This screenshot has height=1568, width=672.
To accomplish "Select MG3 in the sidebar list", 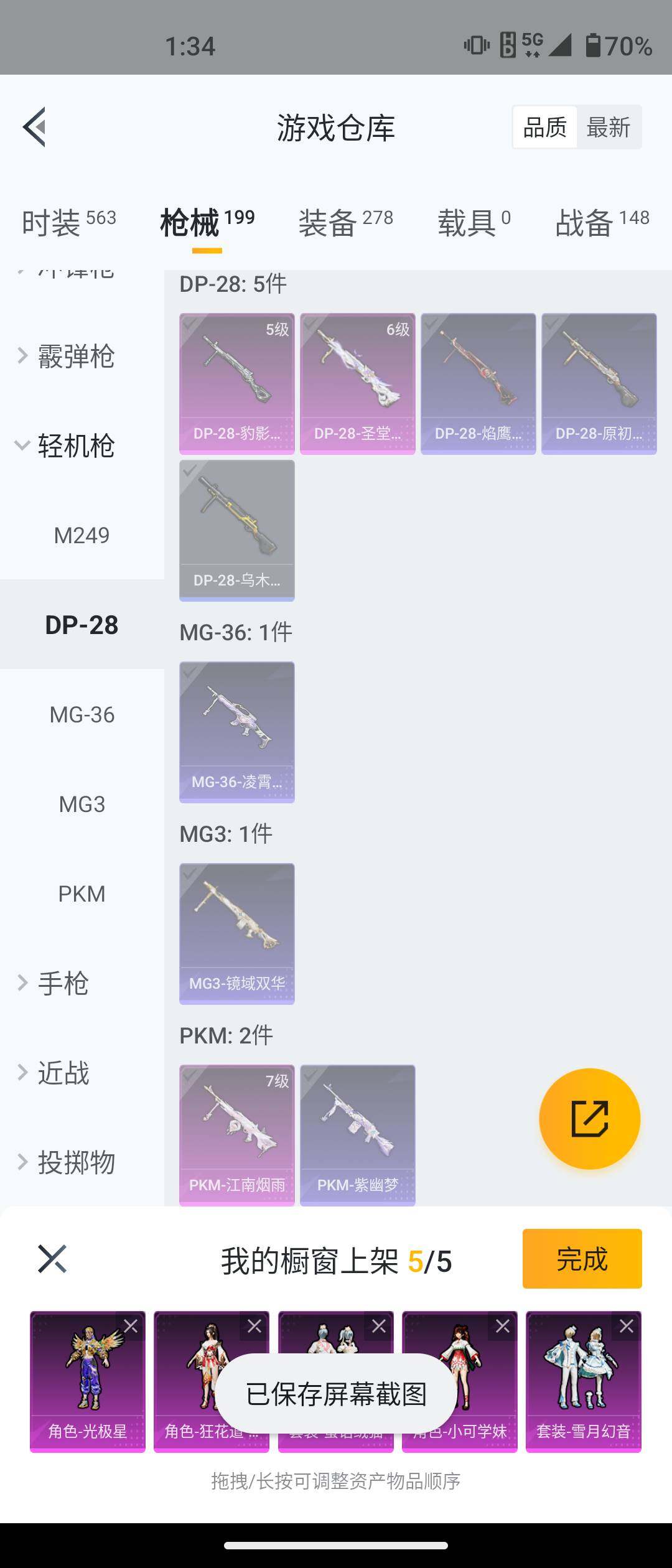I will 82,804.
